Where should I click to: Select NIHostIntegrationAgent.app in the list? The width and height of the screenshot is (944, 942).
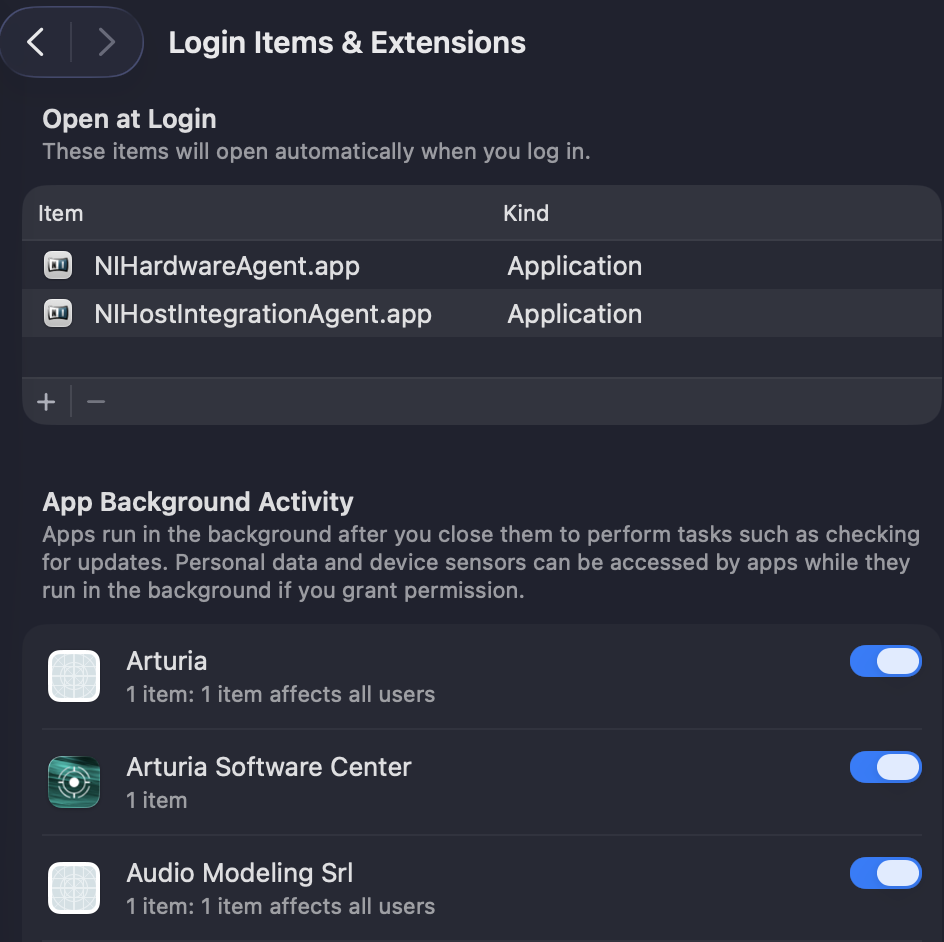tap(262, 314)
